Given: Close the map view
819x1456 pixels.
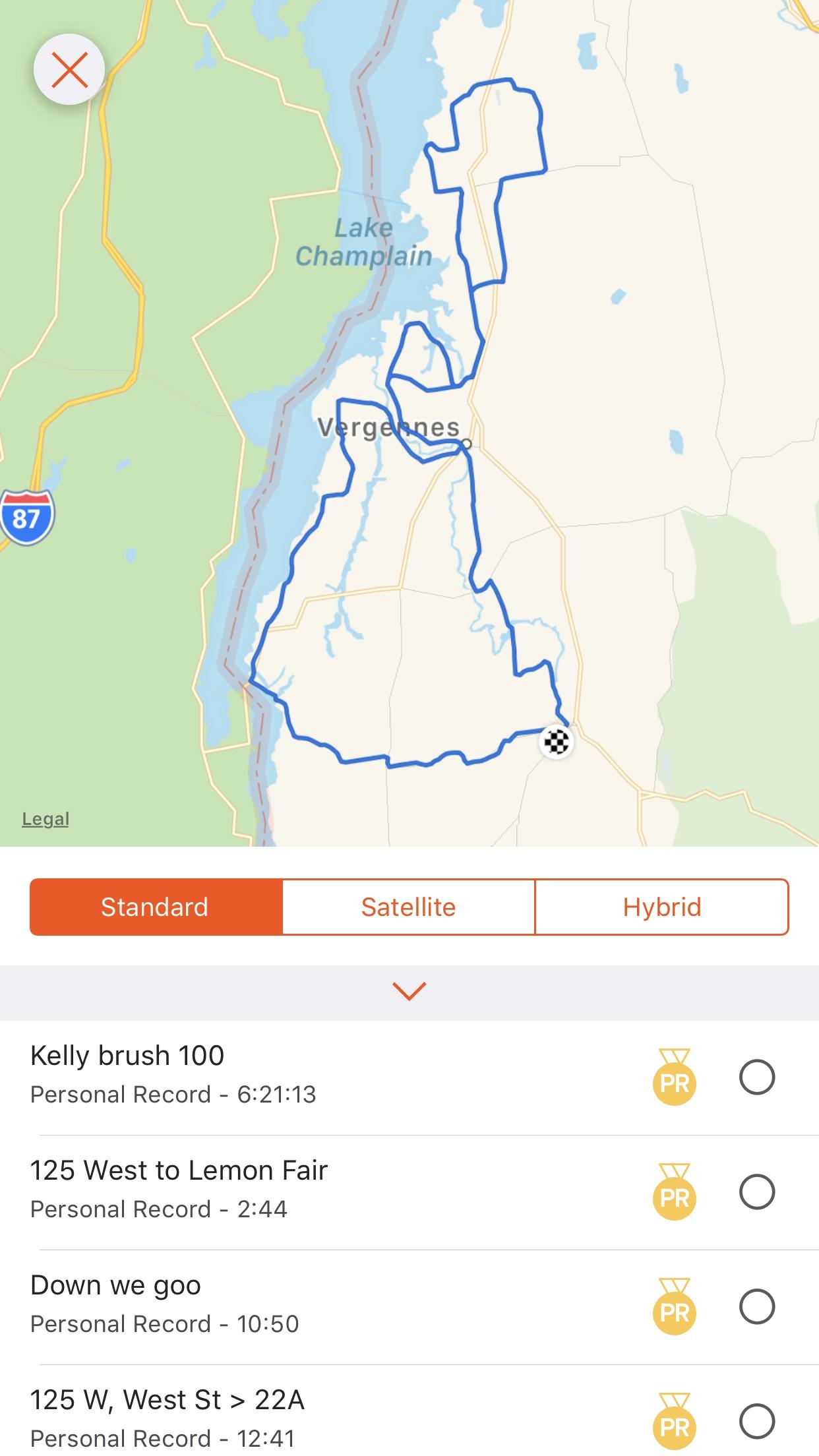Looking at the screenshot, I should 69,70.
